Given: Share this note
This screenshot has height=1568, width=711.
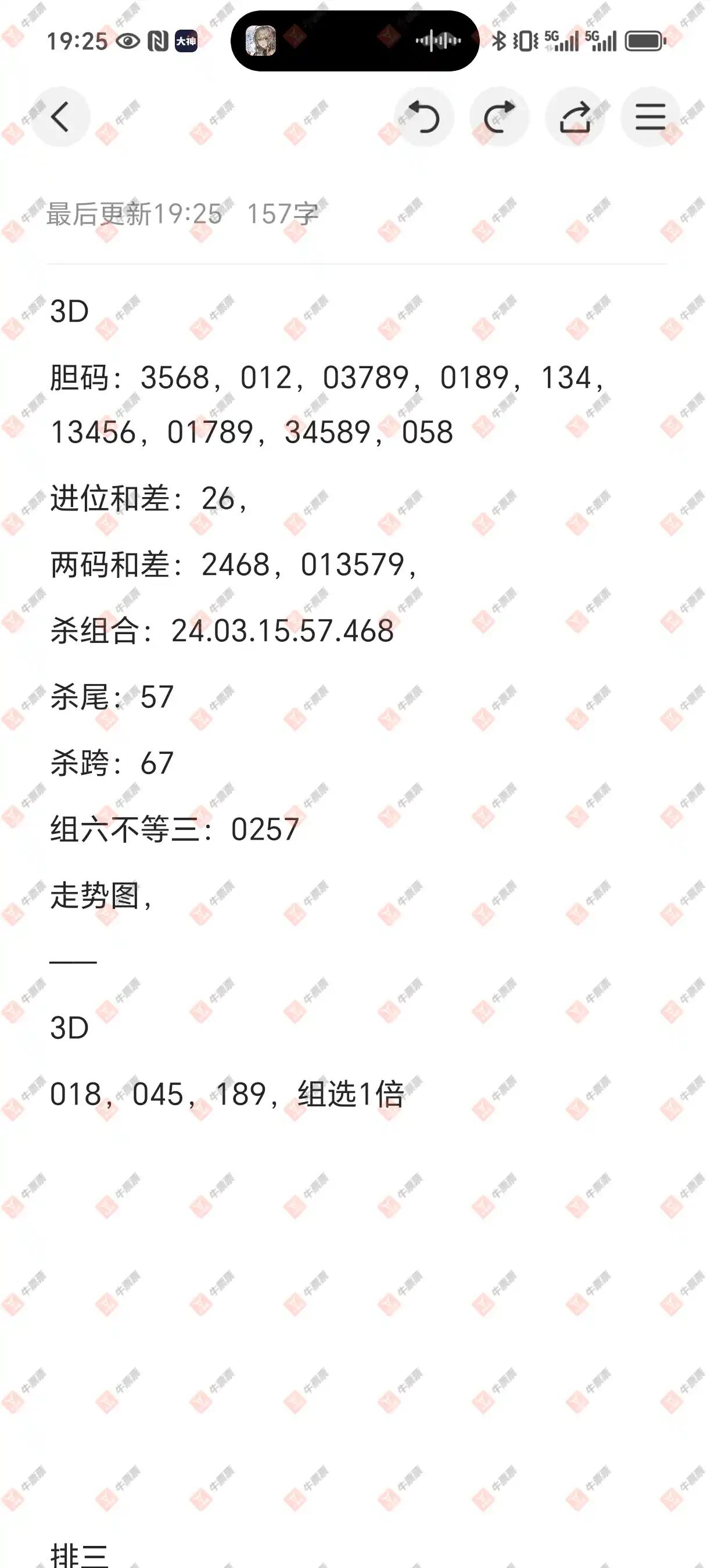Looking at the screenshot, I should [574, 117].
